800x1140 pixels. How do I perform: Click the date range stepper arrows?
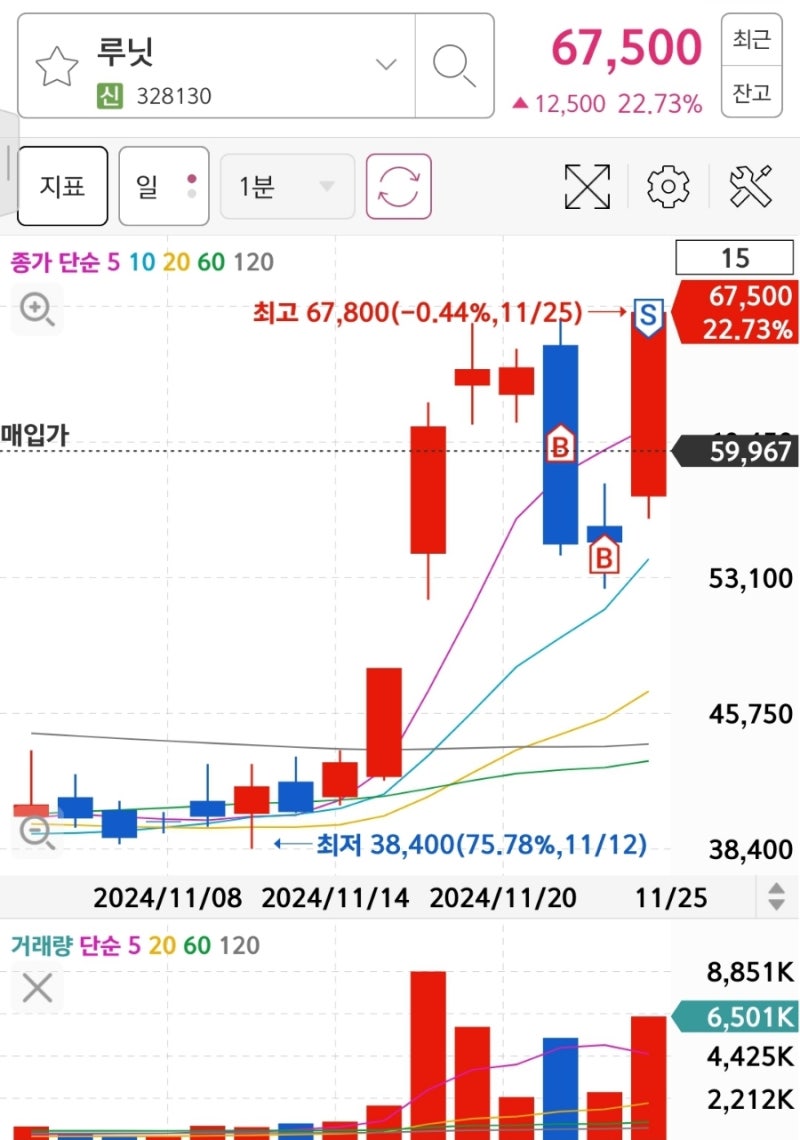(x=777, y=897)
